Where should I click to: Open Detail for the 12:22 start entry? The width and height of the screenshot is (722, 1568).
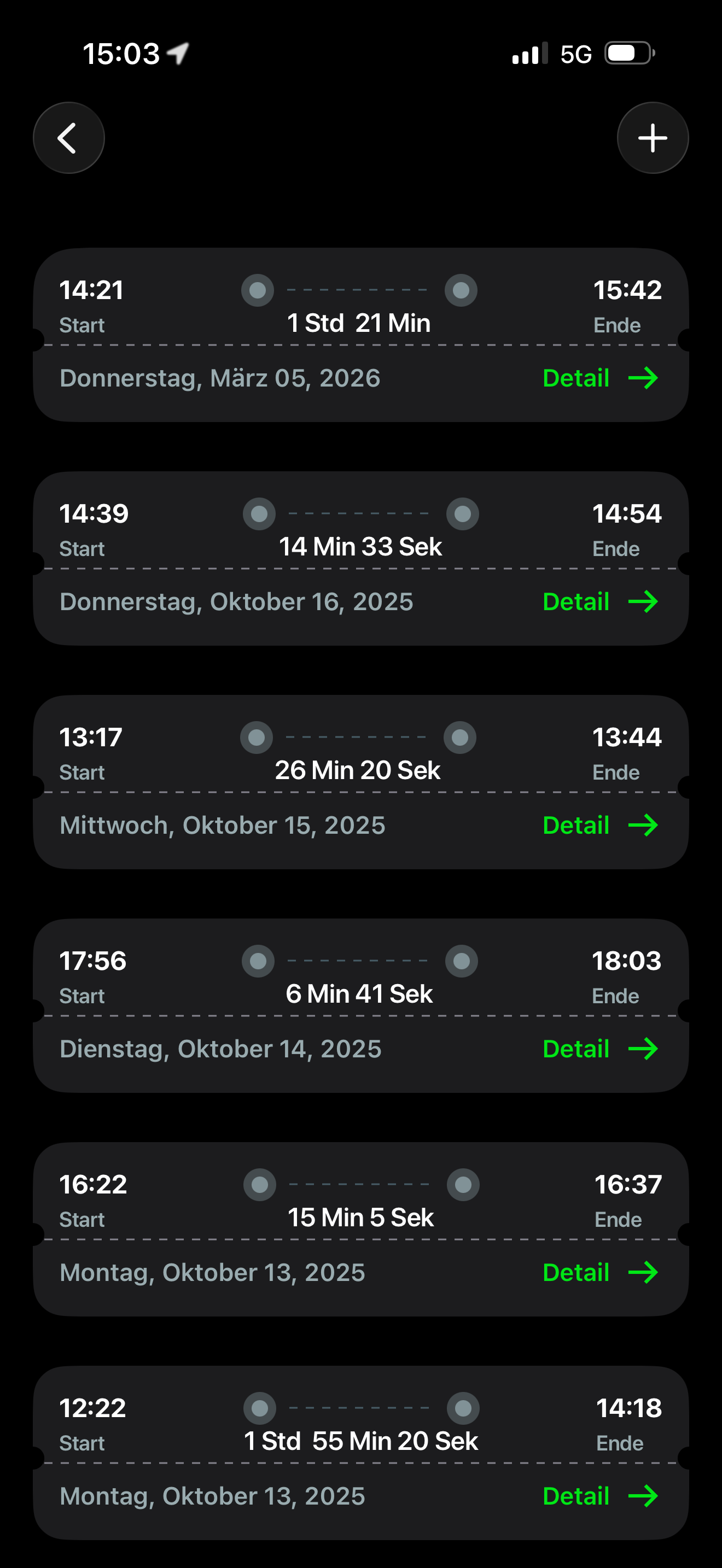tap(599, 1496)
